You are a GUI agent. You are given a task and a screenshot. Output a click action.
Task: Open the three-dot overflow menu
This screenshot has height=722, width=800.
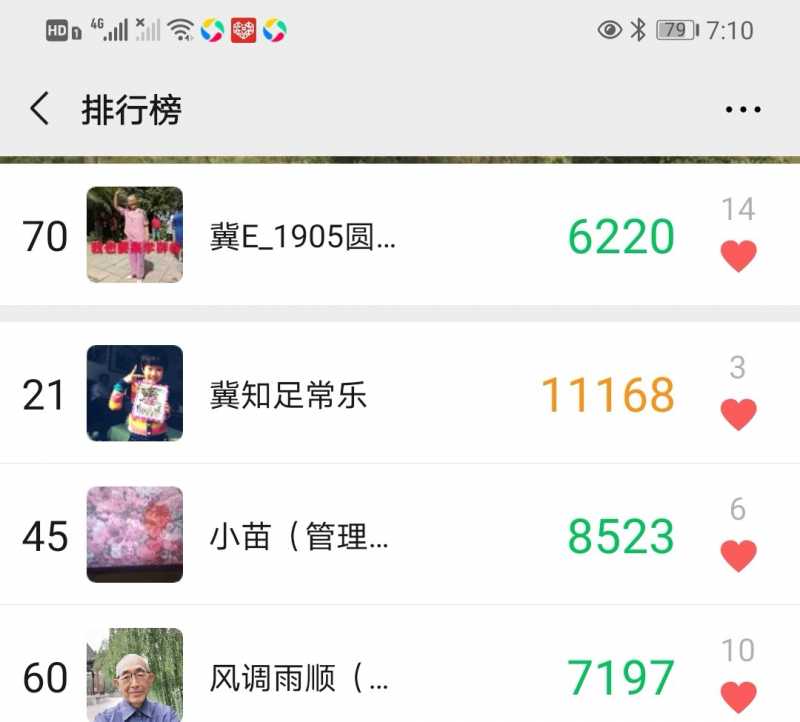click(x=743, y=110)
